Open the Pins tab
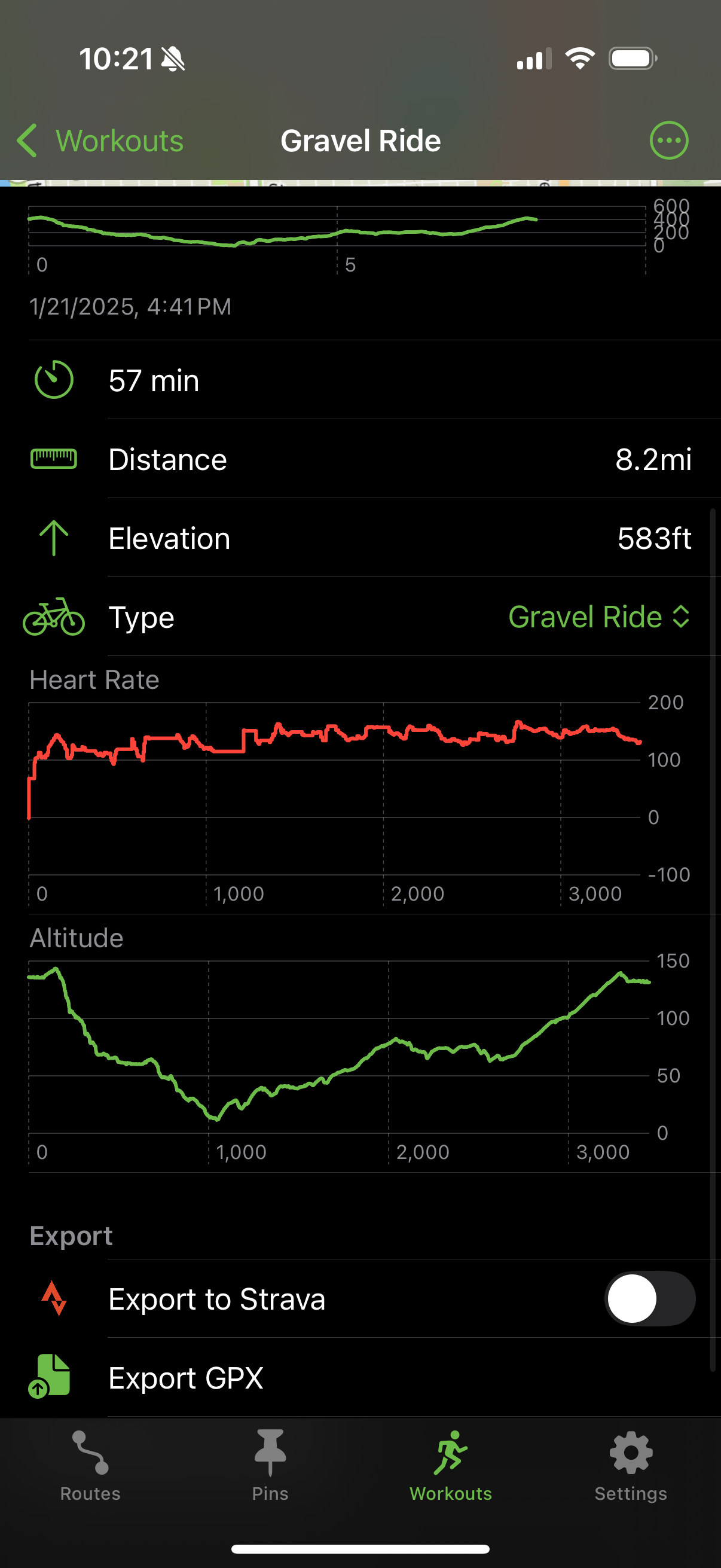721x1568 pixels. click(x=270, y=1465)
